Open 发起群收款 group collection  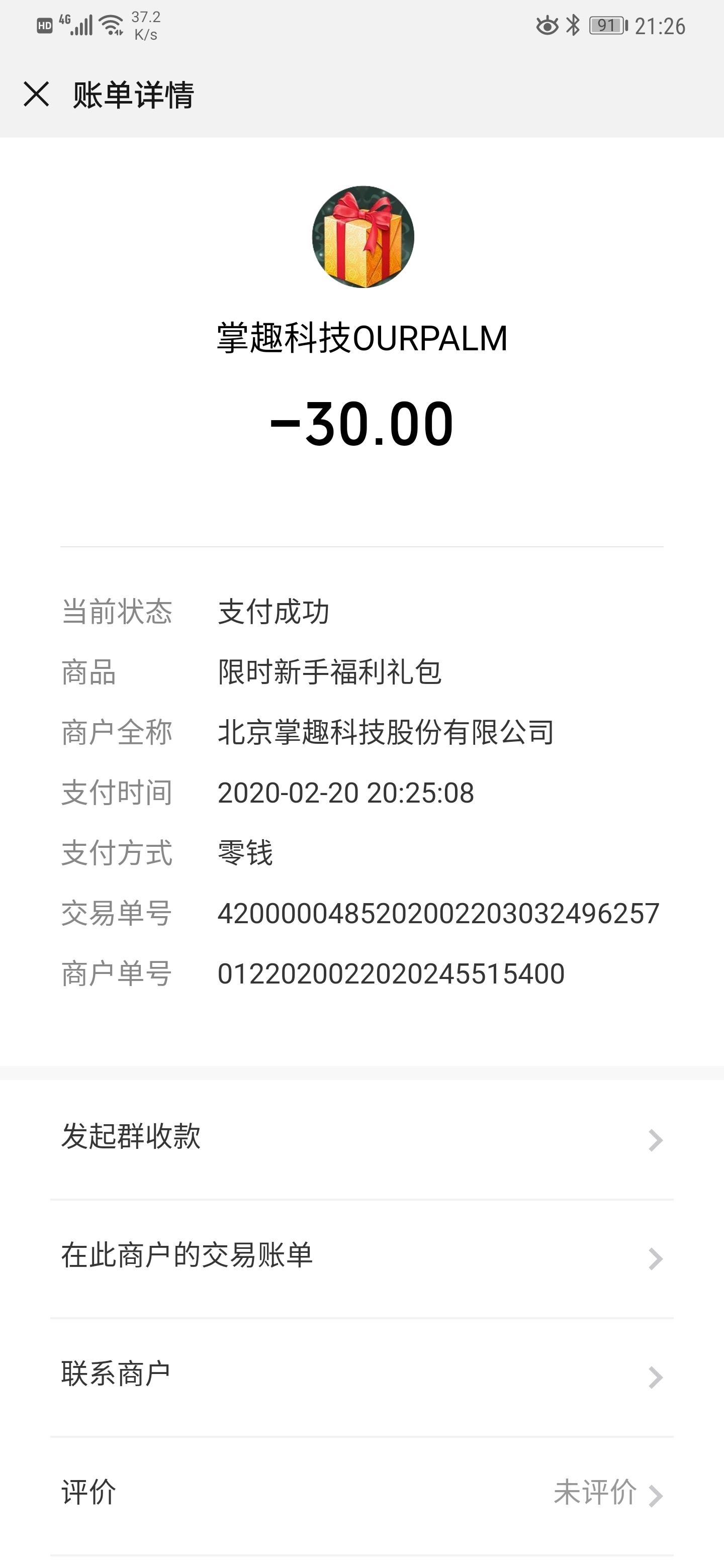tap(361, 1137)
